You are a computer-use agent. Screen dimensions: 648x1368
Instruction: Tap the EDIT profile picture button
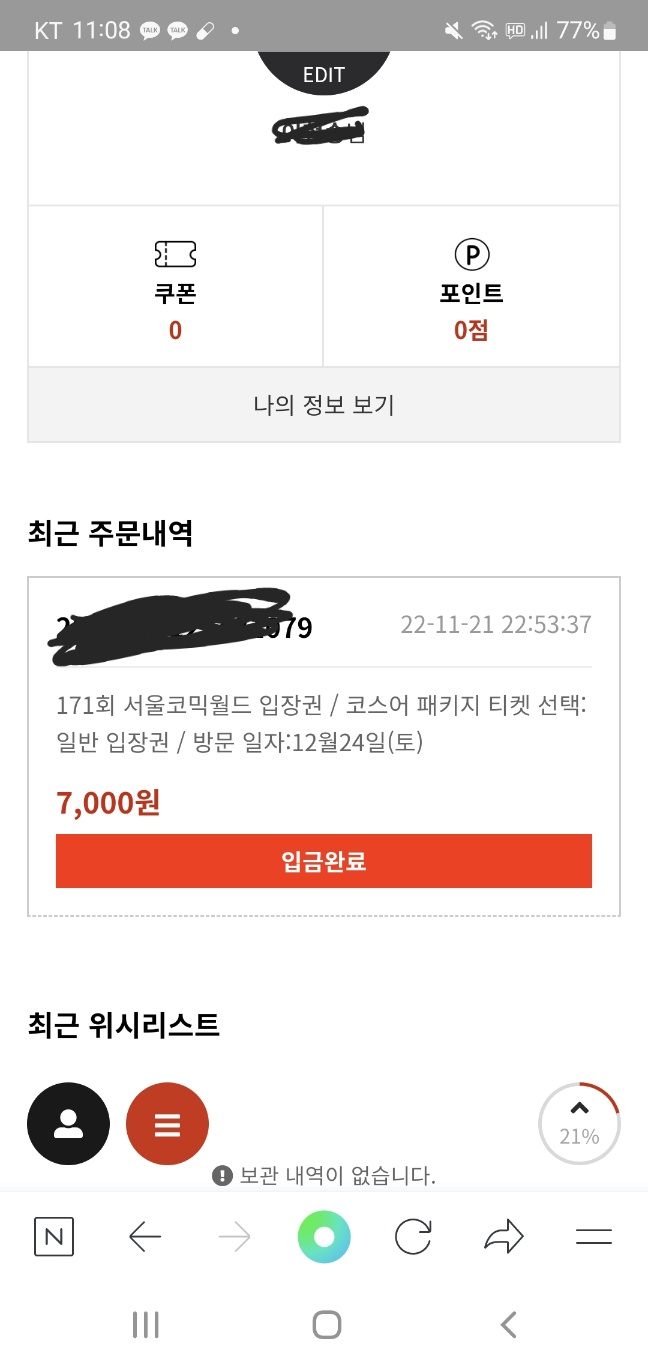323,74
